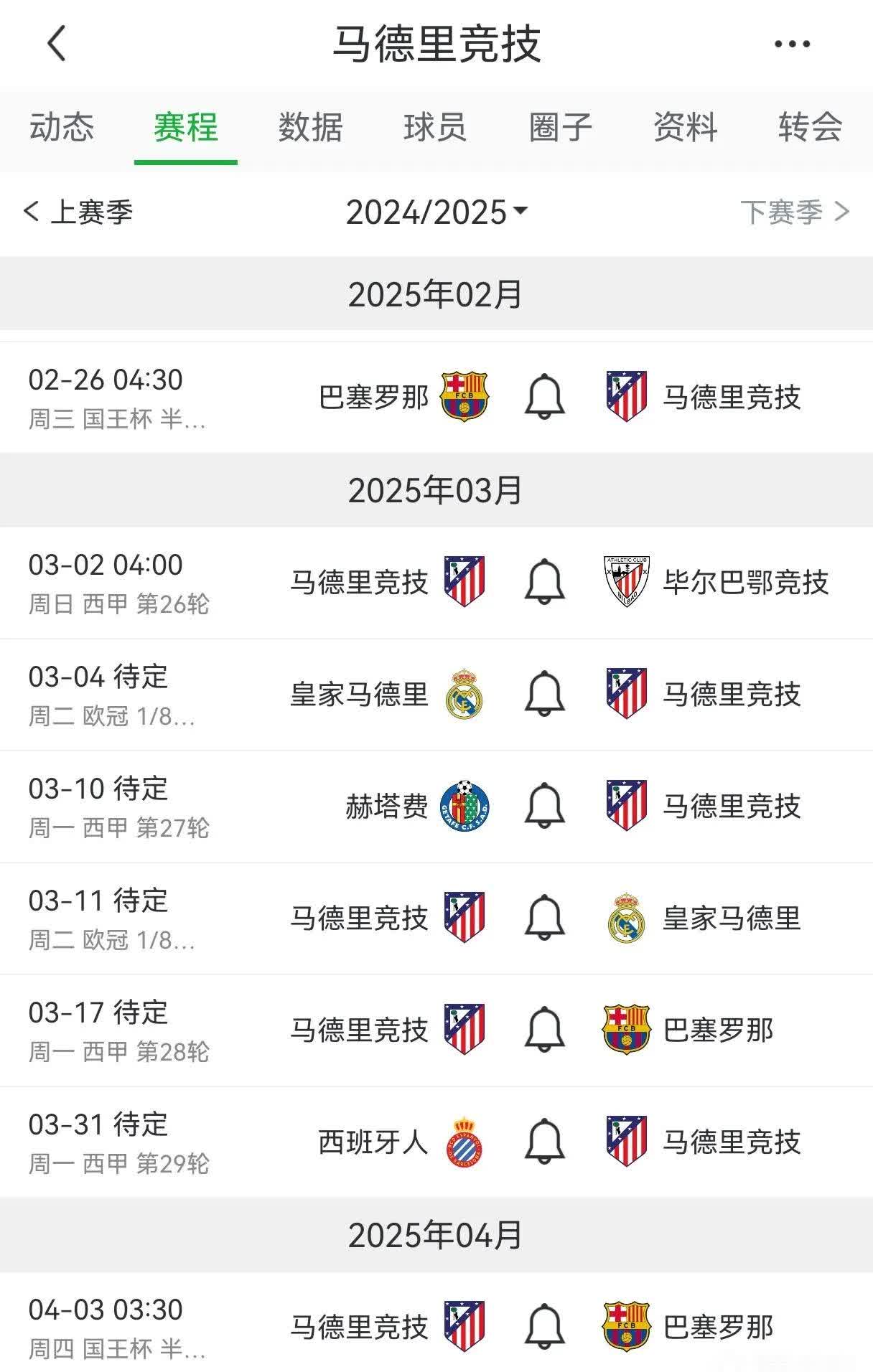The width and height of the screenshot is (873, 1372).
Task: Click the Real Madrid crest in the 03-04 match
Action: pyautogui.click(x=464, y=694)
